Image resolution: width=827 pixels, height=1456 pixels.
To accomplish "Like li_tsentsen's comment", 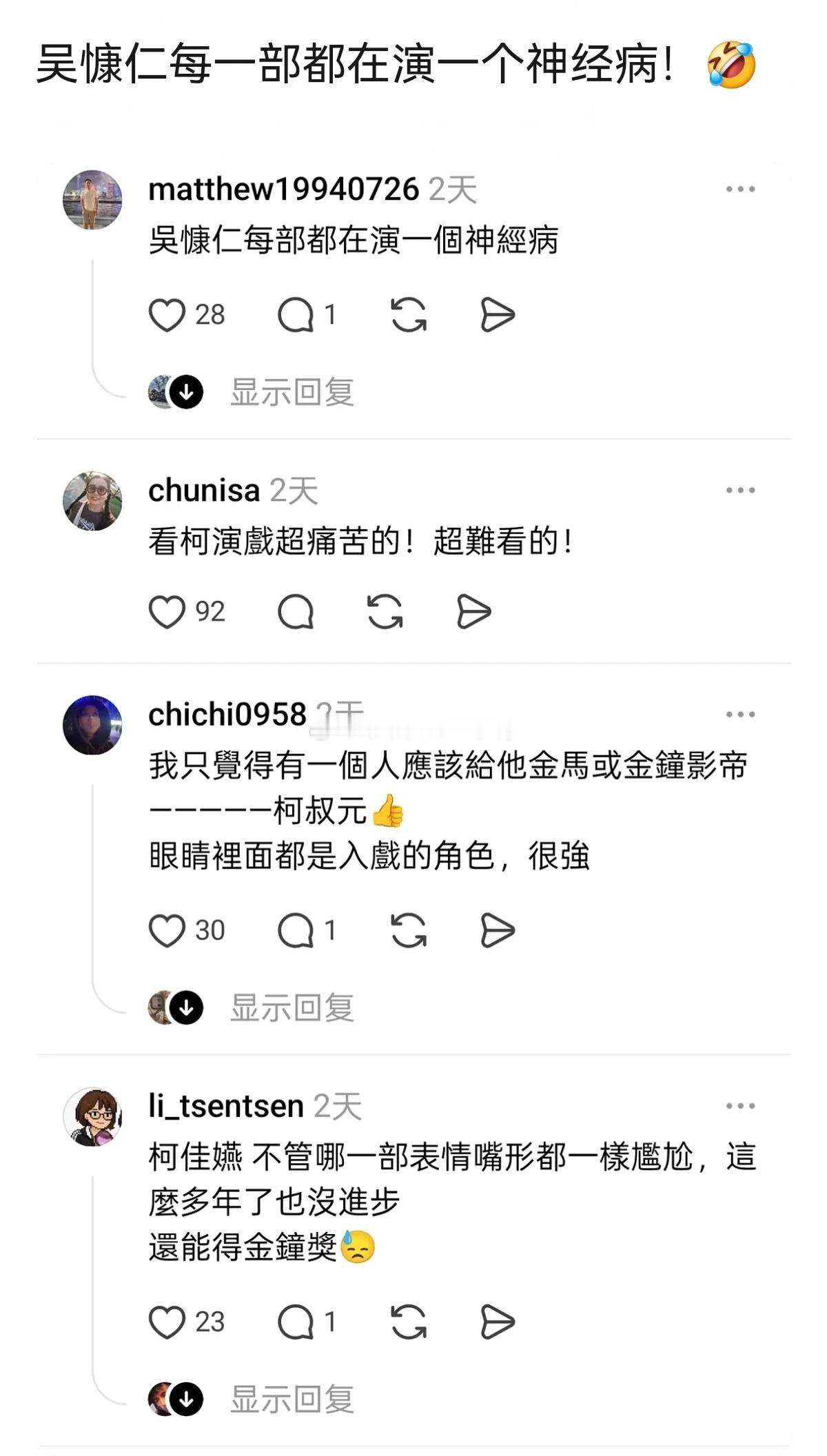I will pos(167,1322).
